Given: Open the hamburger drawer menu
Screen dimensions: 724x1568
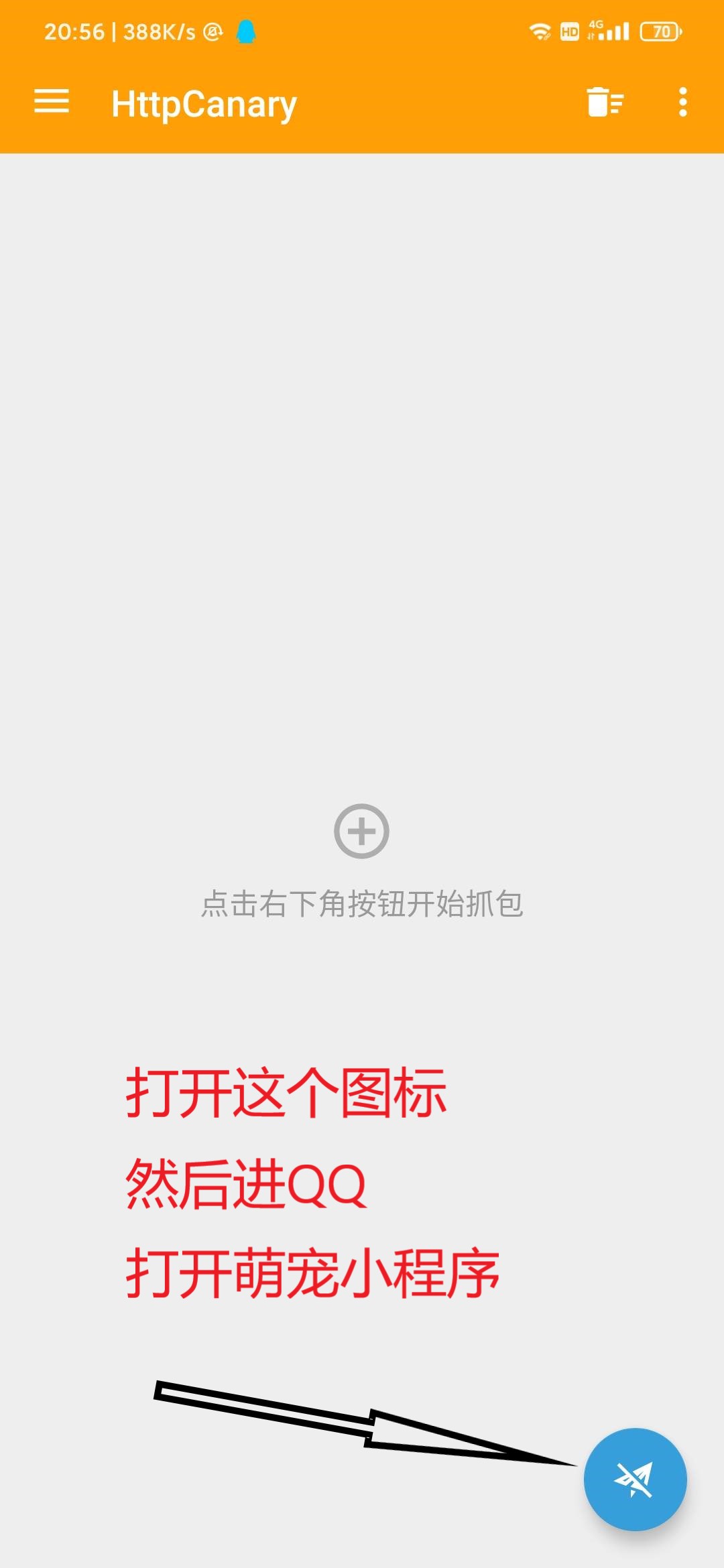Looking at the screenshot, I should click(x=52, y=103).
